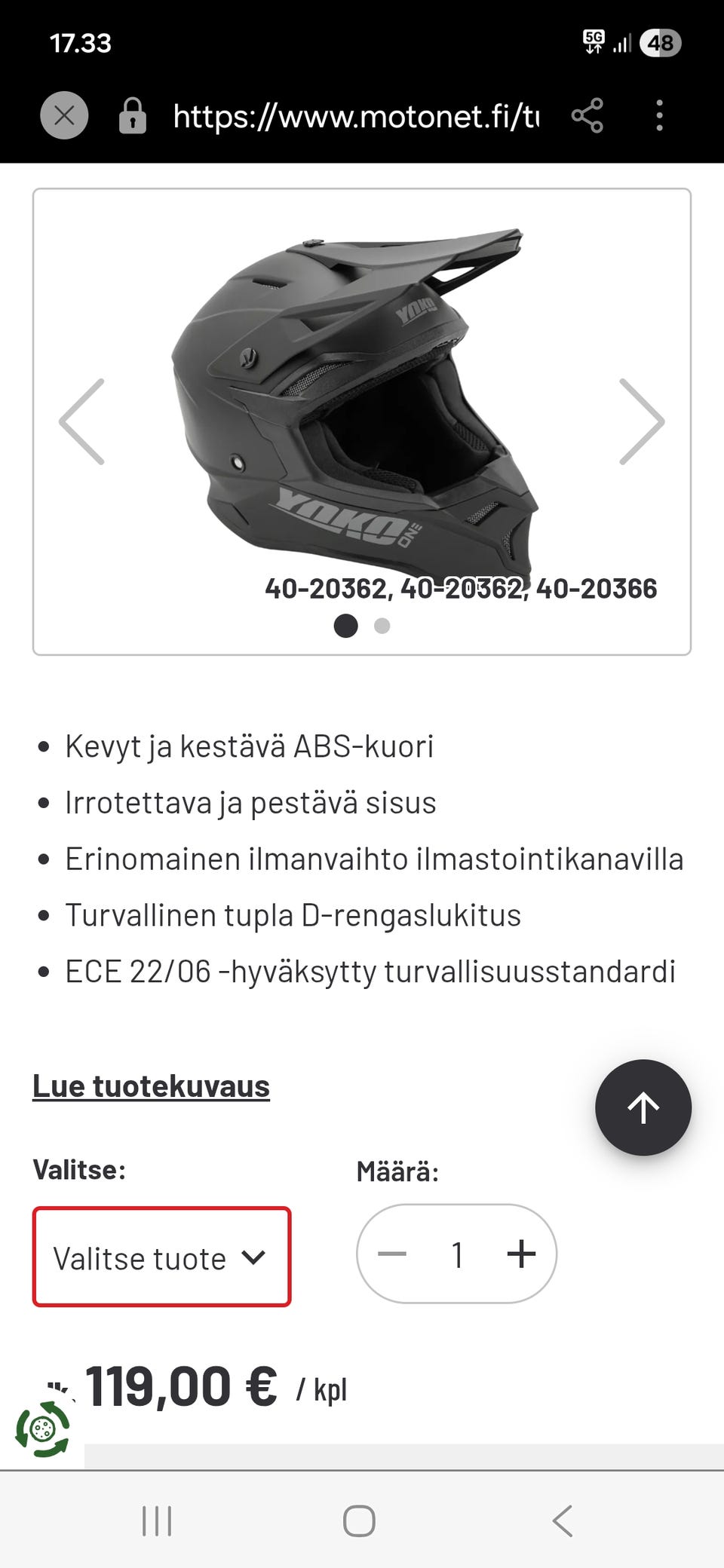The width and height of the screenshot is (724, 1568).
Task: Tap the lock icon to view site security
Action: [132, 115]
